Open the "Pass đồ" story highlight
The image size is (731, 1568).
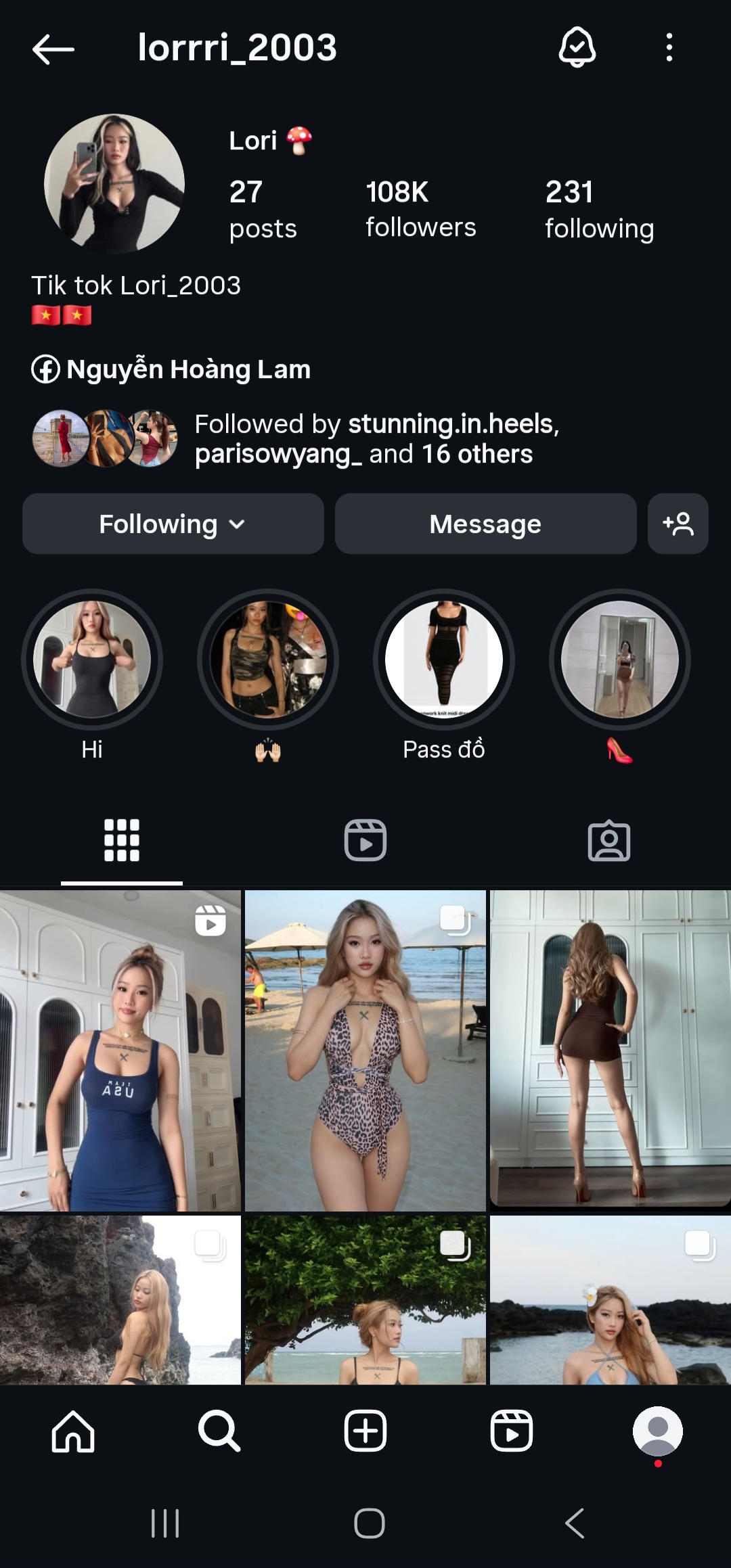tap(444, 660)
